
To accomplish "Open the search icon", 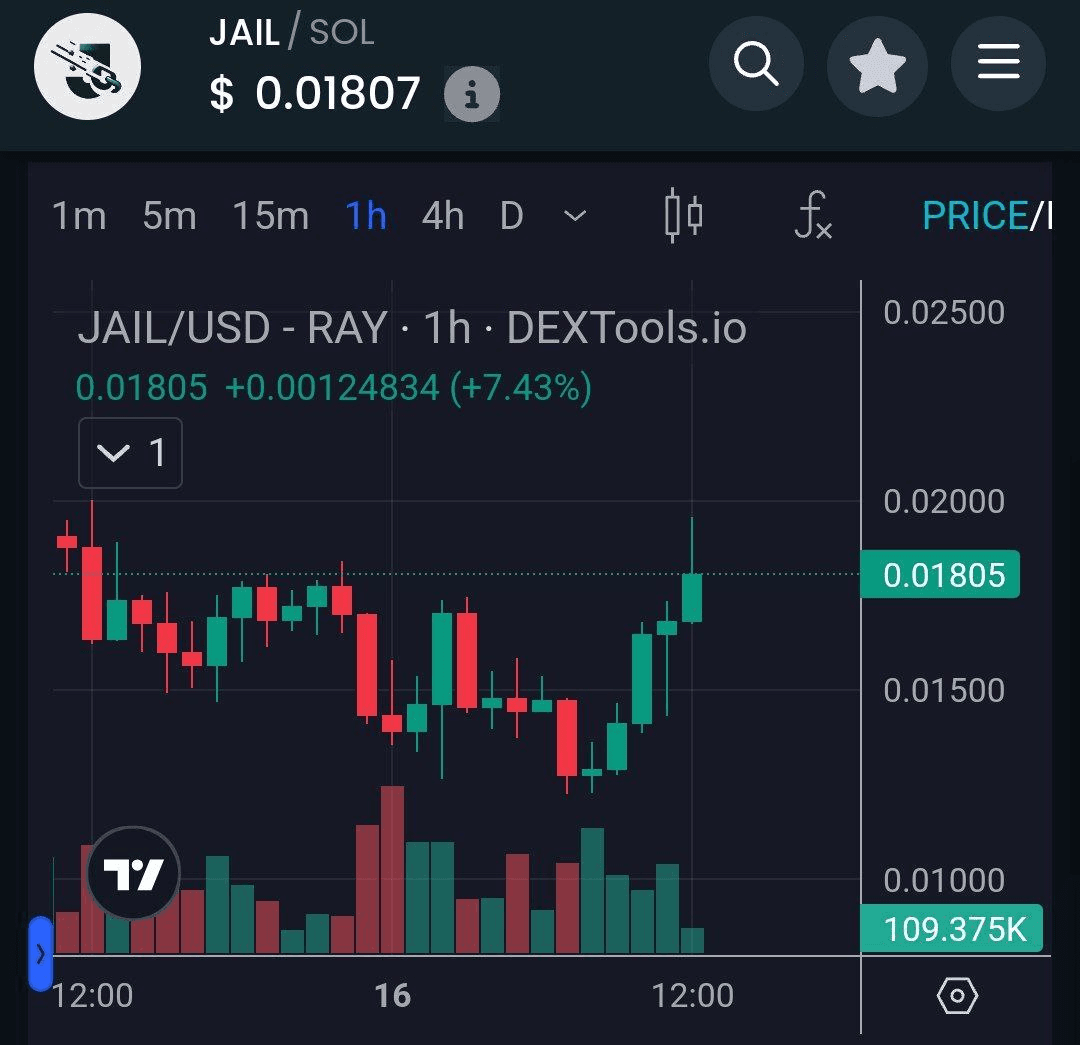I will (756, 66).
